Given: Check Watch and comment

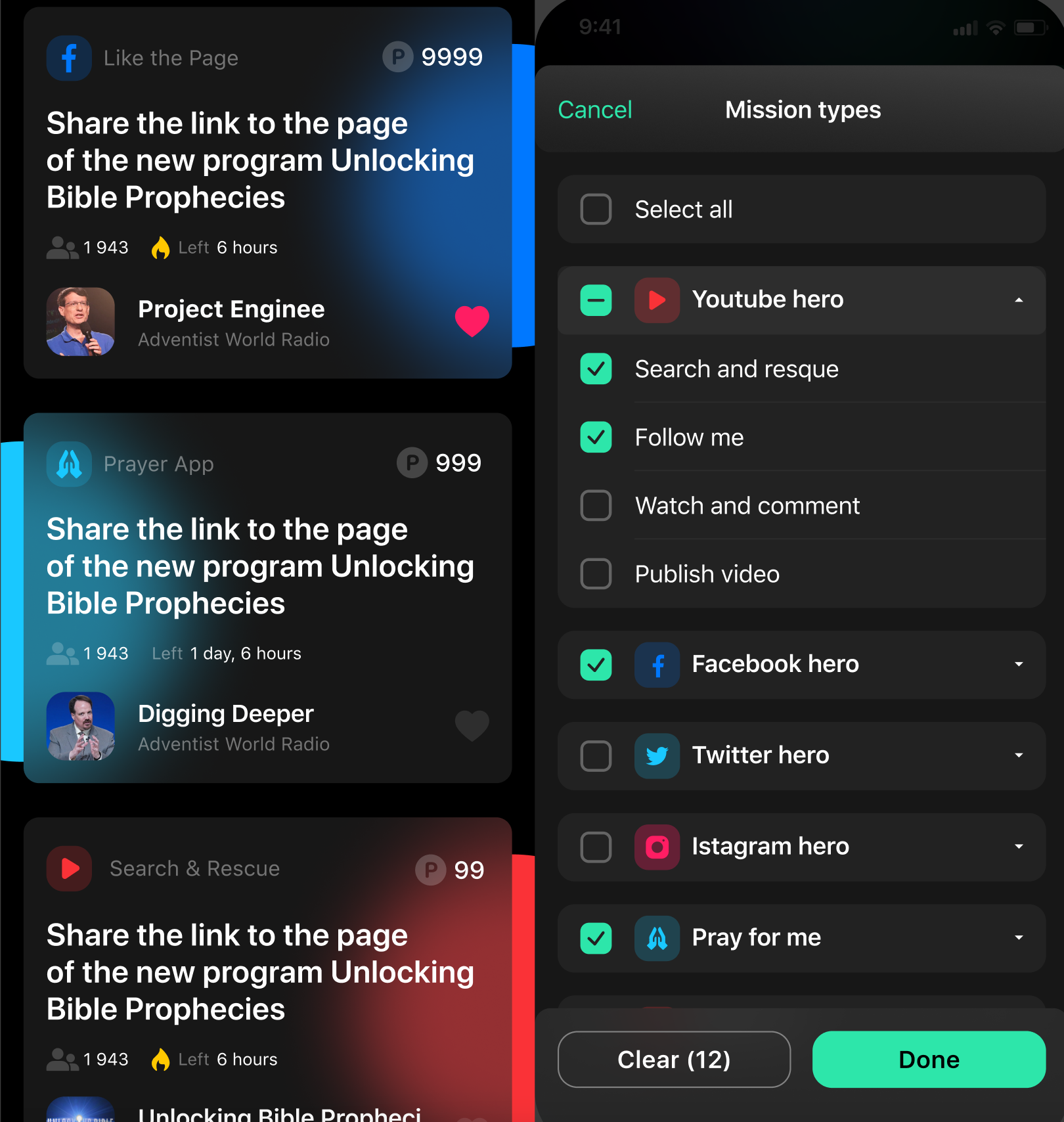Looking at the screenshot, I should (596, 506).
